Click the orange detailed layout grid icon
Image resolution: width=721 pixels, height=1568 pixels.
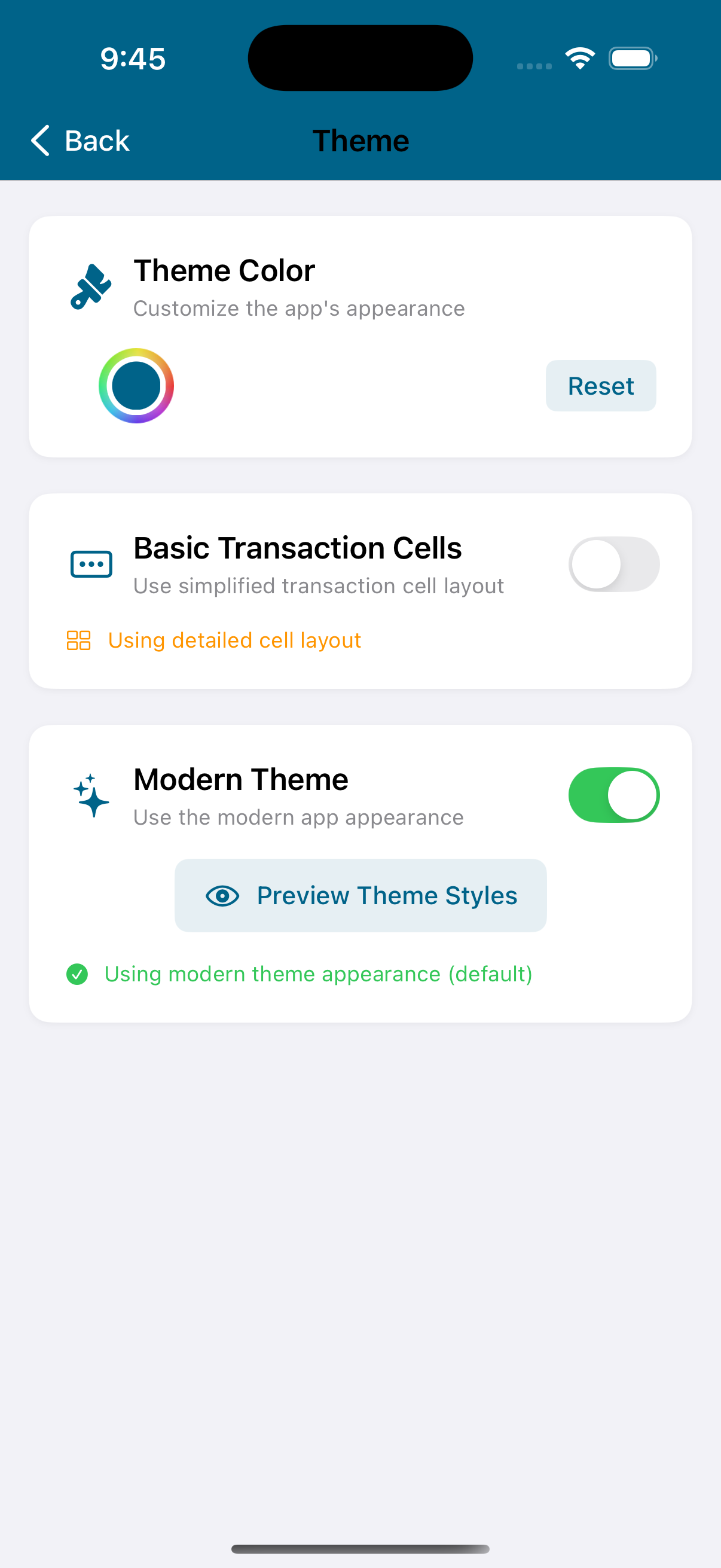pos(78,640)
